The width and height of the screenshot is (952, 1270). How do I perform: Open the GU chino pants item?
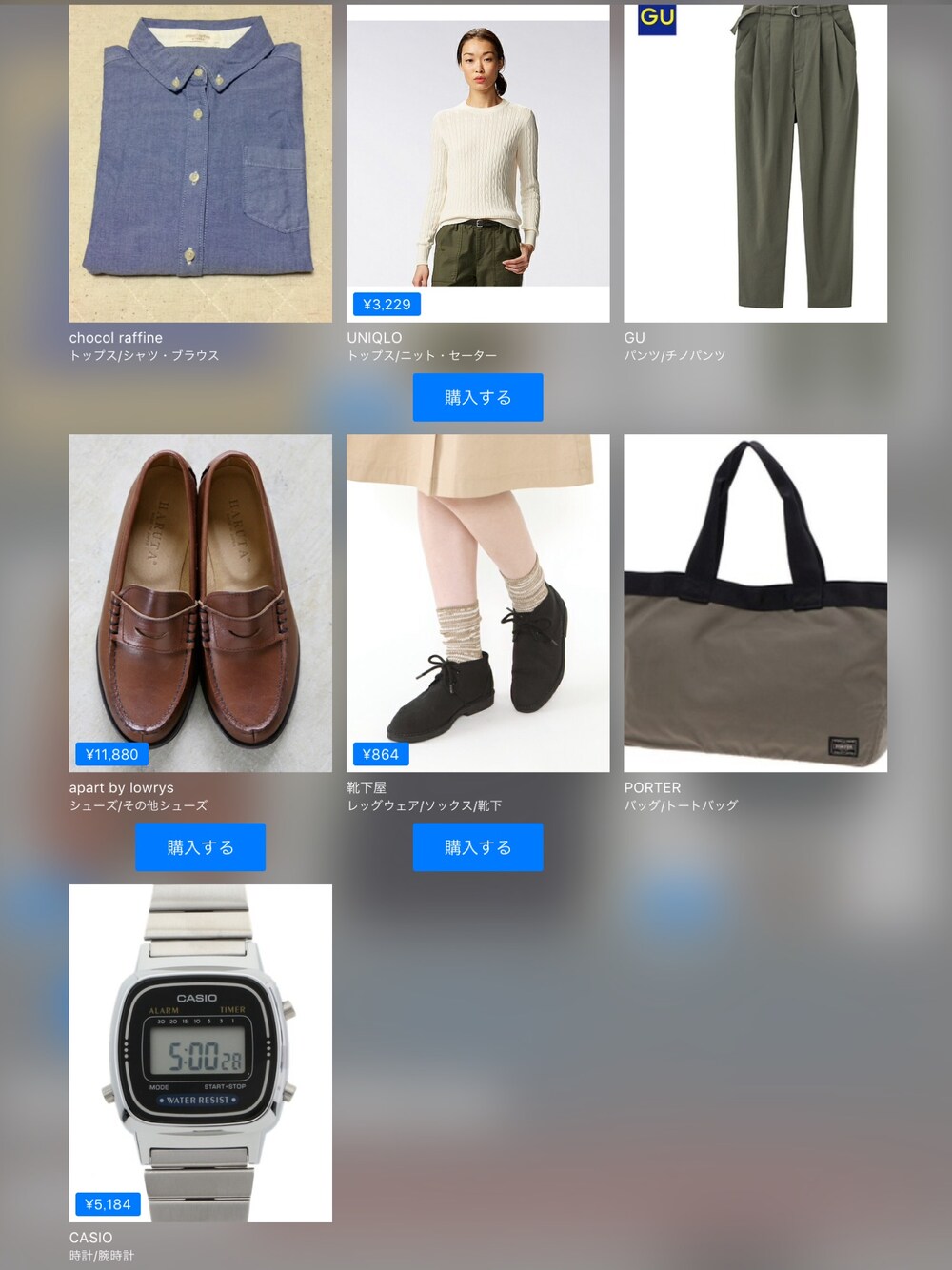tap(755, 163)
